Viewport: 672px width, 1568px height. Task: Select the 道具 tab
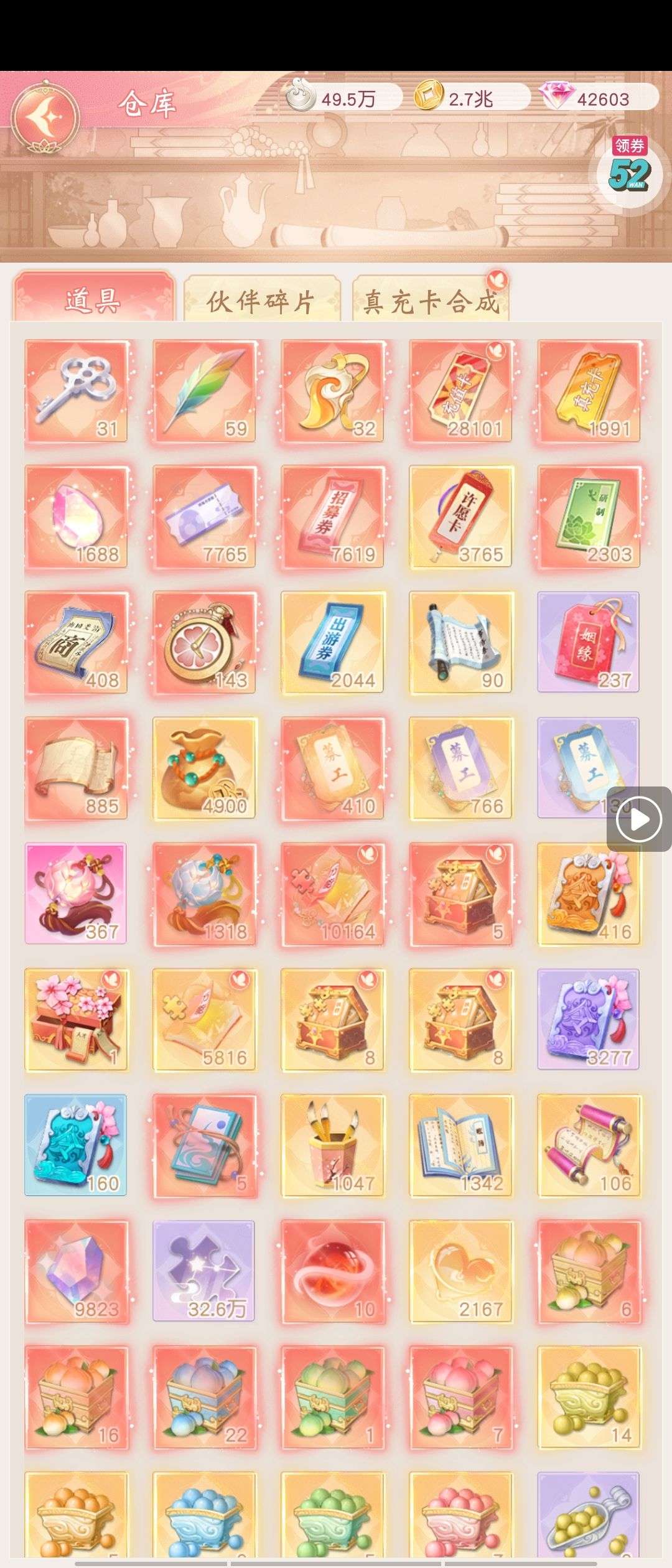pos(93,299)
